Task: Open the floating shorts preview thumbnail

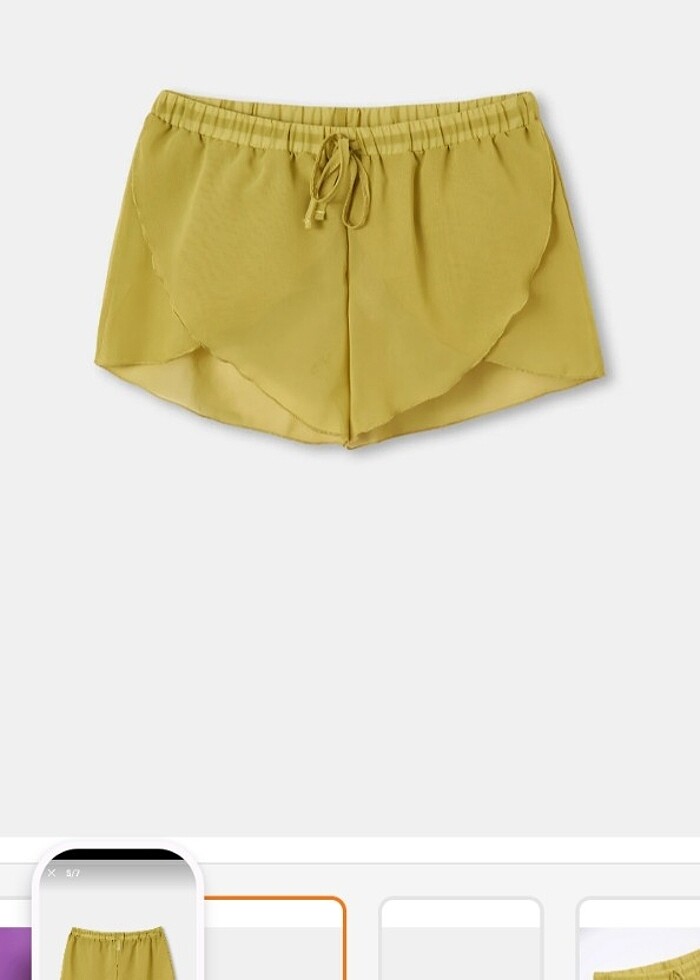Action: coord(118,935)
